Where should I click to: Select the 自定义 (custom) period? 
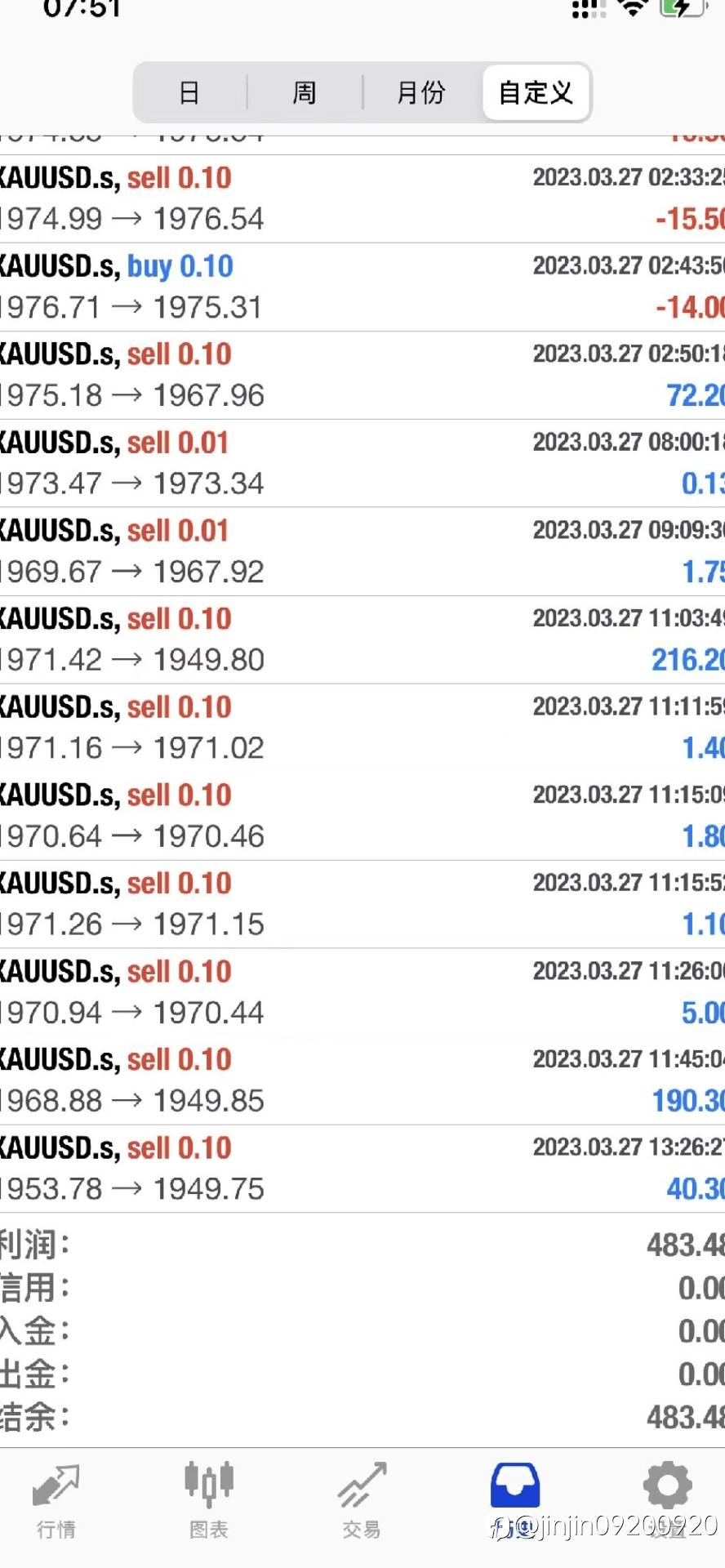coord(536,92)
